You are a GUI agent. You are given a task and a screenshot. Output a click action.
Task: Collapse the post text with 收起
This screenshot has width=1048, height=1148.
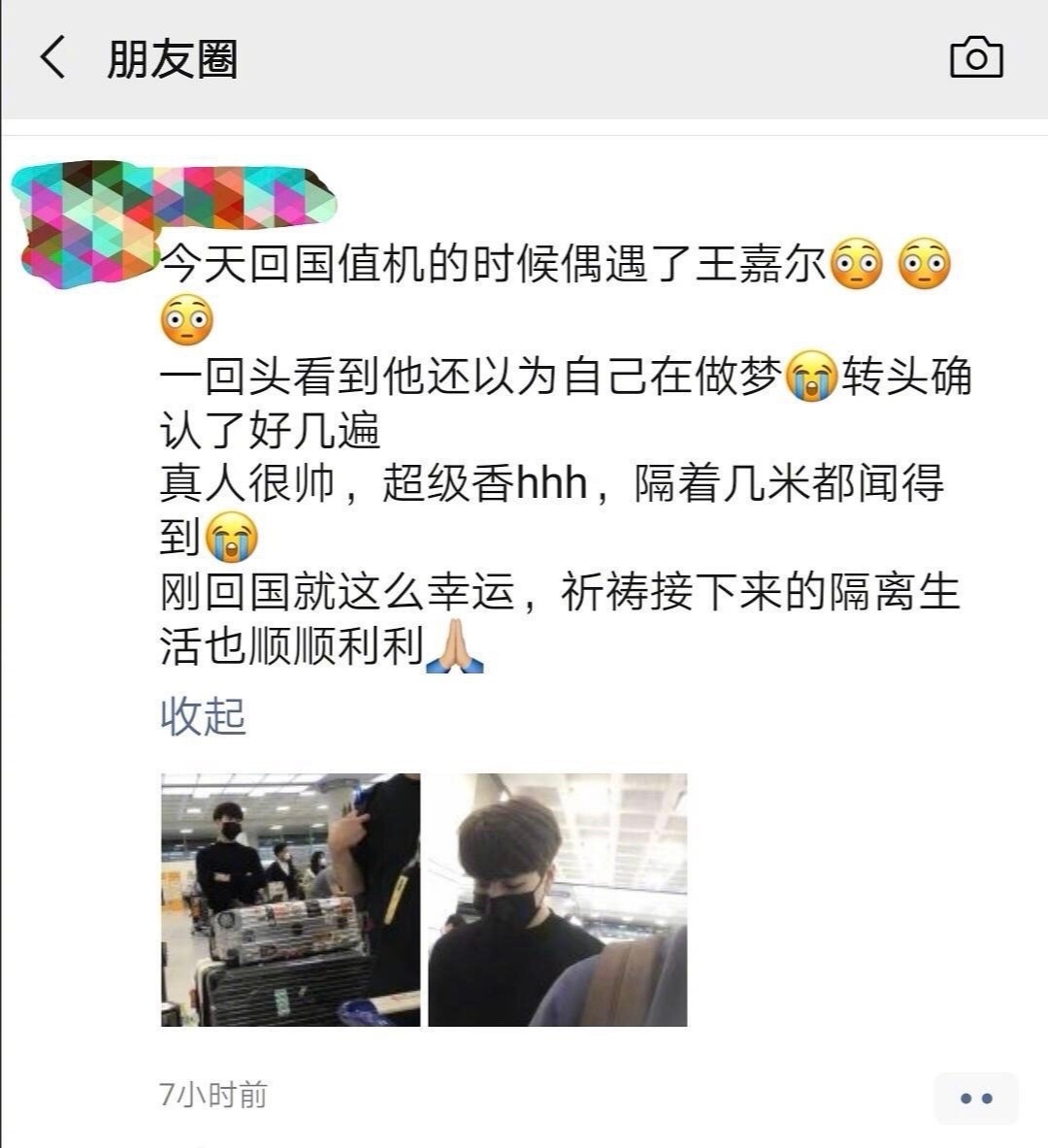coord(203,716)
